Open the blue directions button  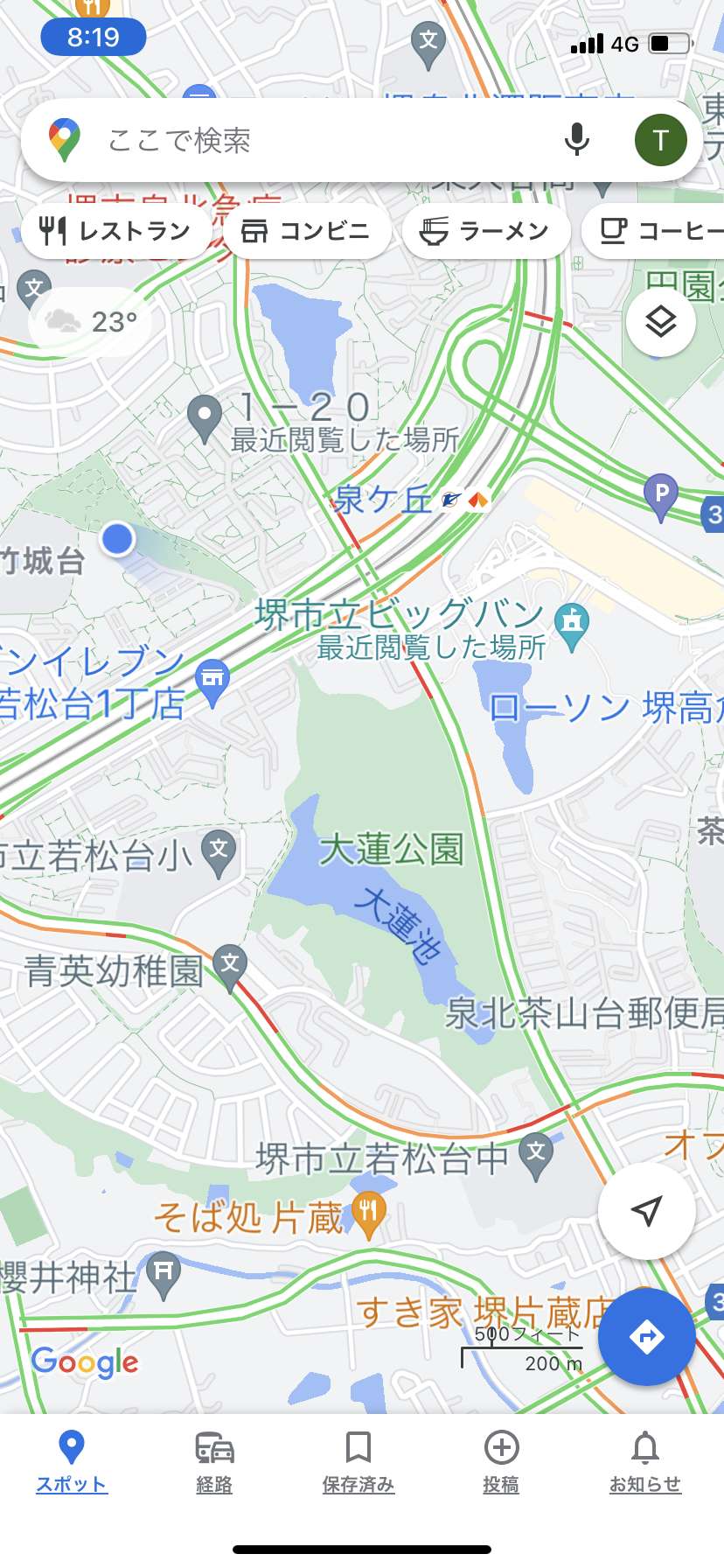point(646,1337)
